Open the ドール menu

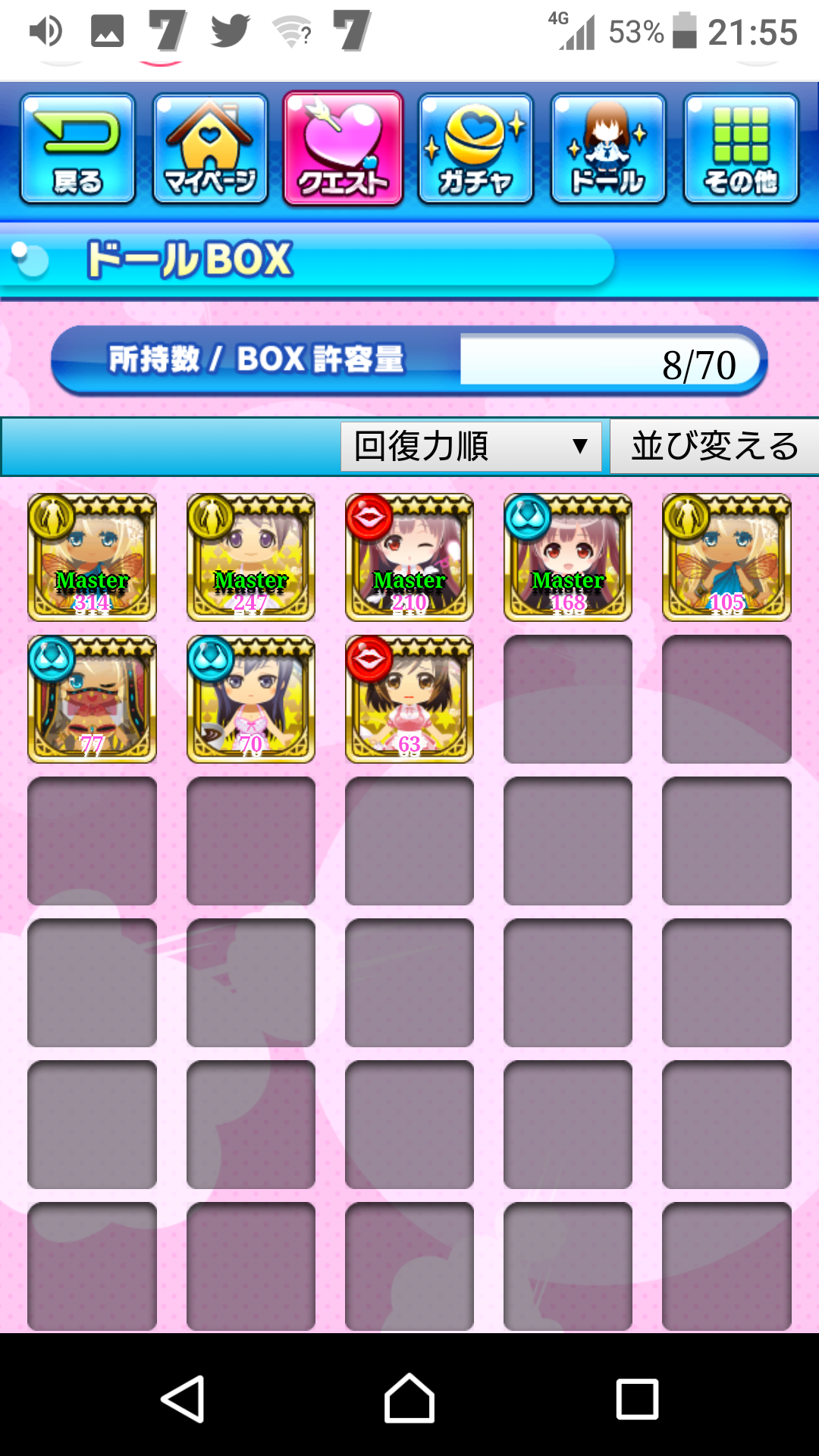pyautogui.click(x=608, y=149)
